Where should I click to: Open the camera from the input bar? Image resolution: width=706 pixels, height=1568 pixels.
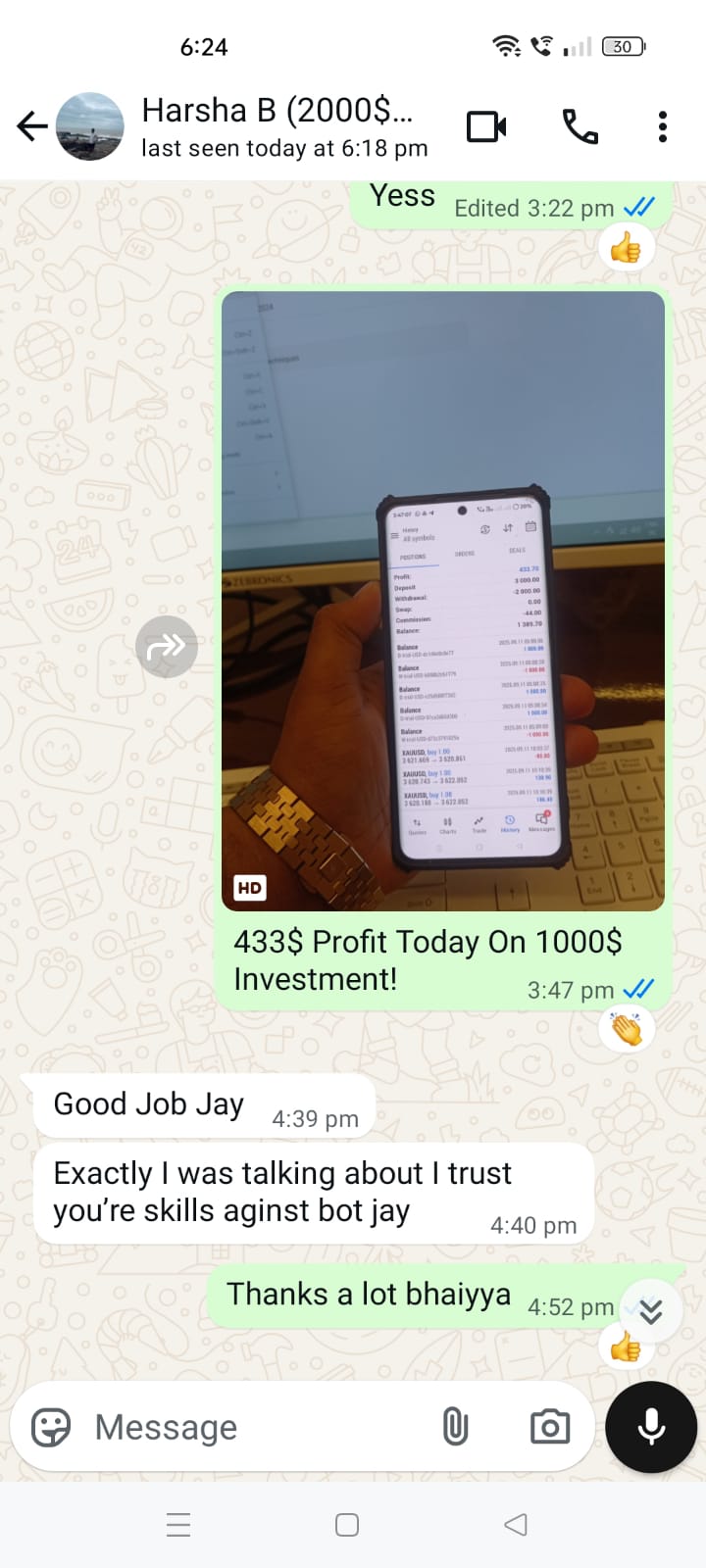tap(550, 1427)
